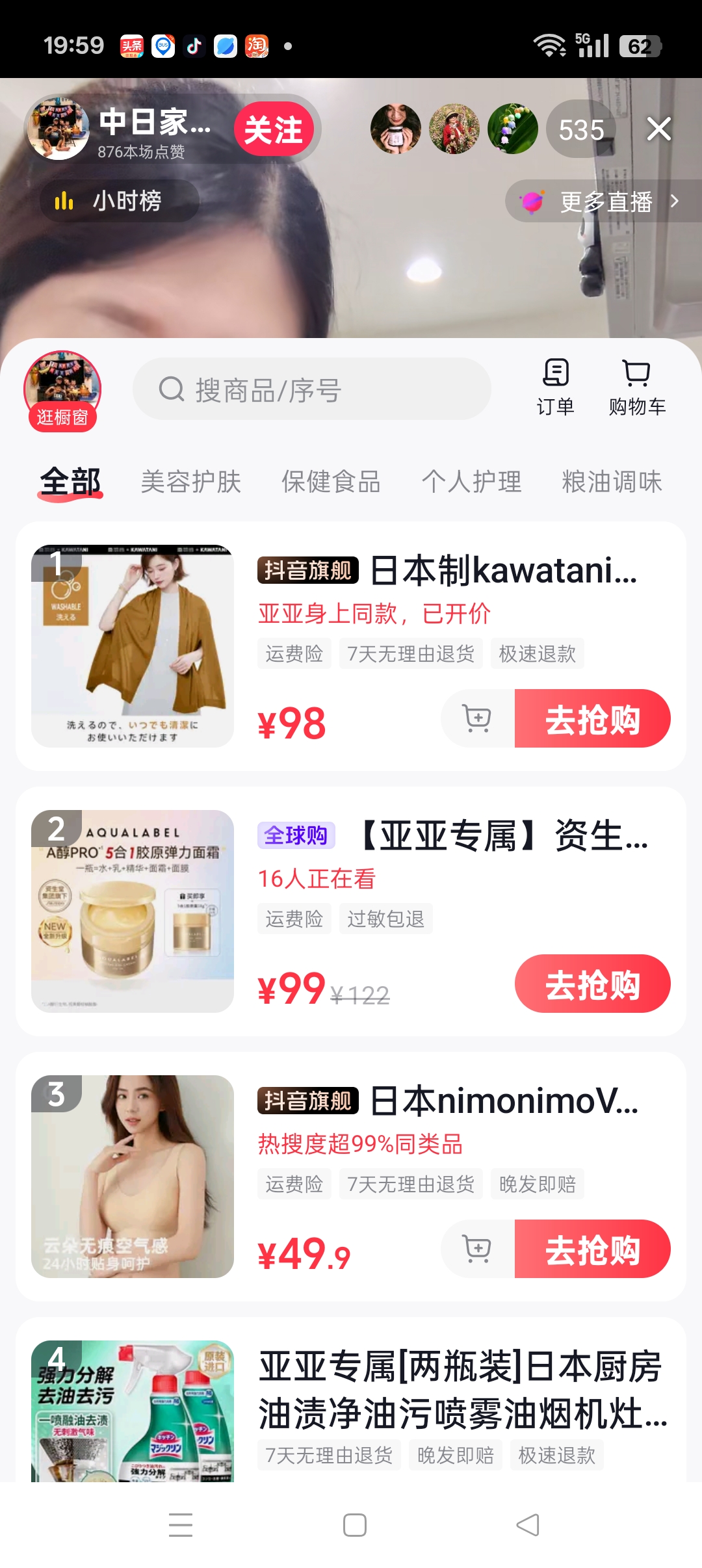Switch to the 美容护肤 tab
The image size is (702, 1568).
pos(191,482)
